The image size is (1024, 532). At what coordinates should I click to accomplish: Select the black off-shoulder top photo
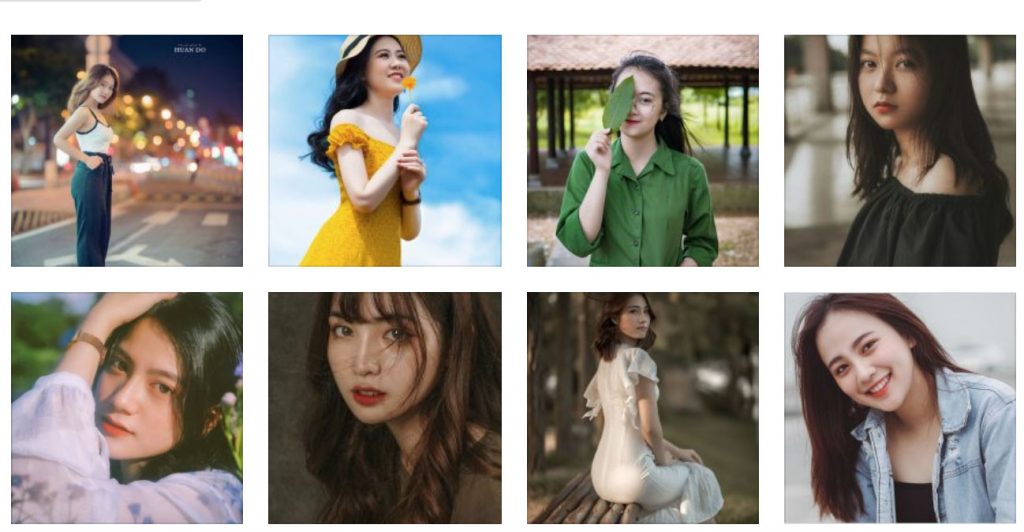click(900, 151)
